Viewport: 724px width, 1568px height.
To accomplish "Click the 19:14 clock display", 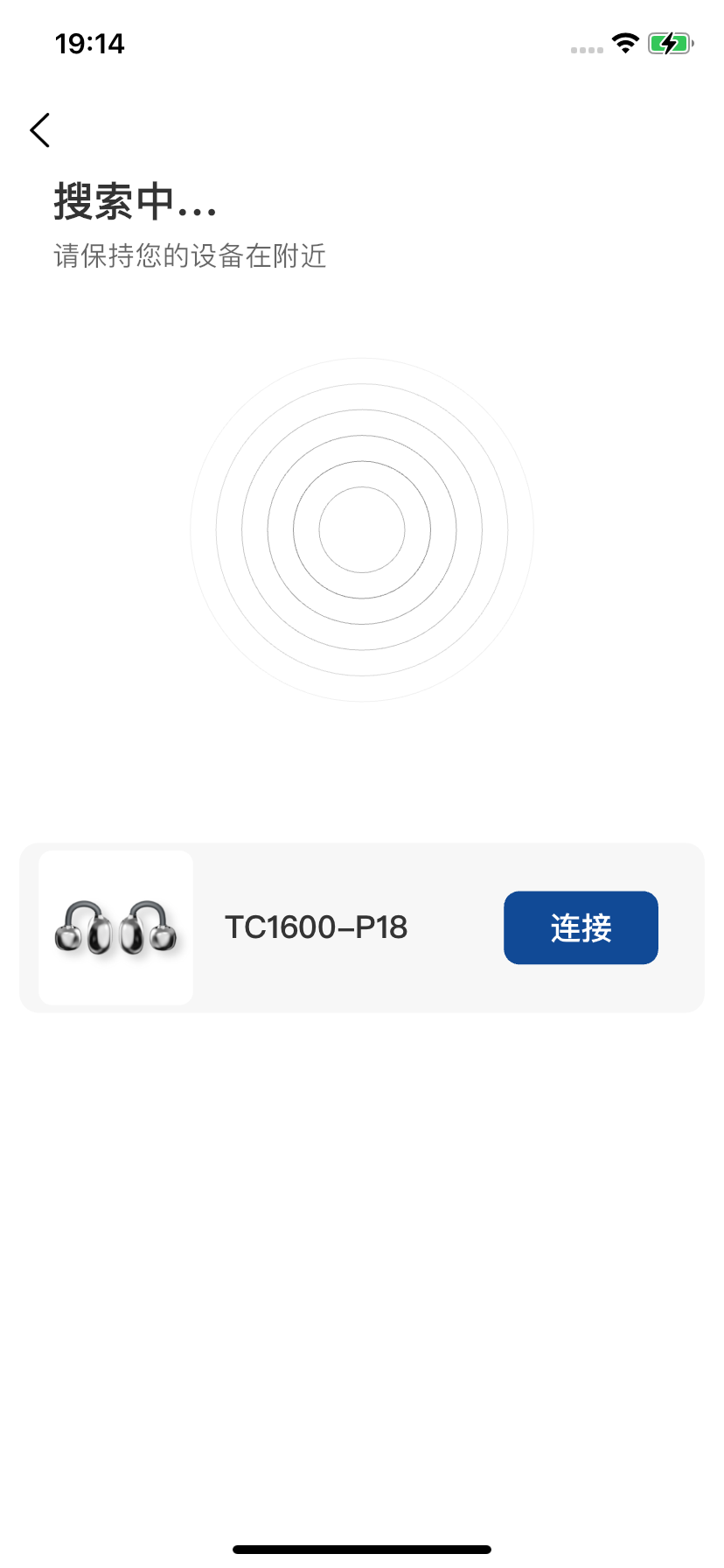I will pyautogui.click(x=89, y=44).
